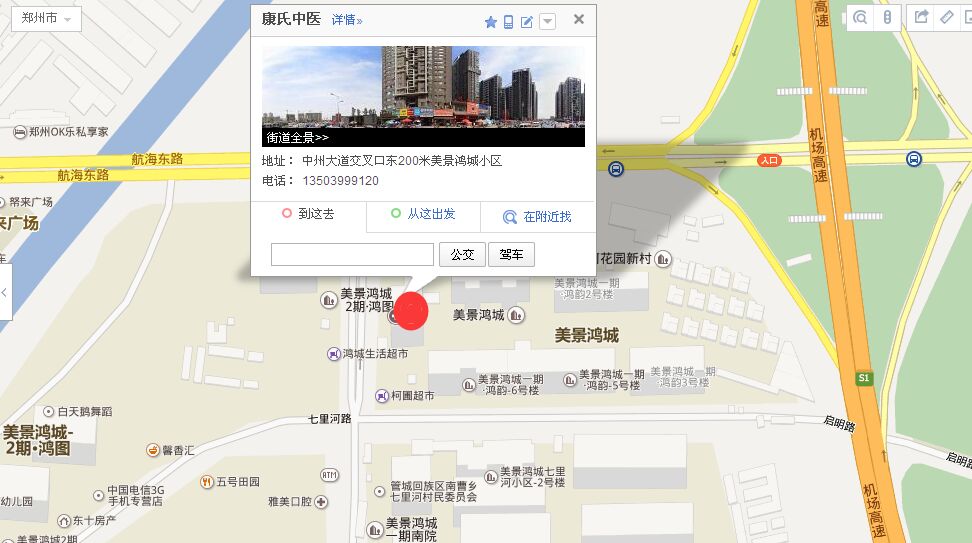Switch to 从这出发 tab
This screenshot has width=972, height=543.
click(423, 214)
